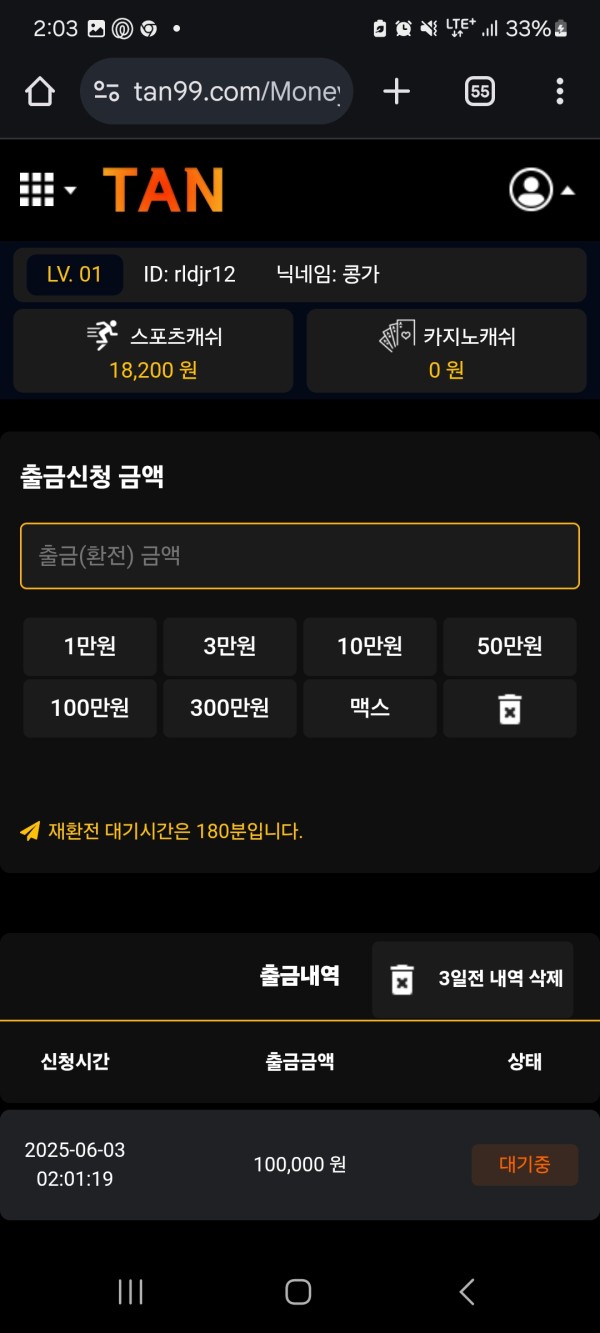The height and width of the screenshot is (1333, 600).
Task: Go back with the system back button
Action: point(467,1292)
